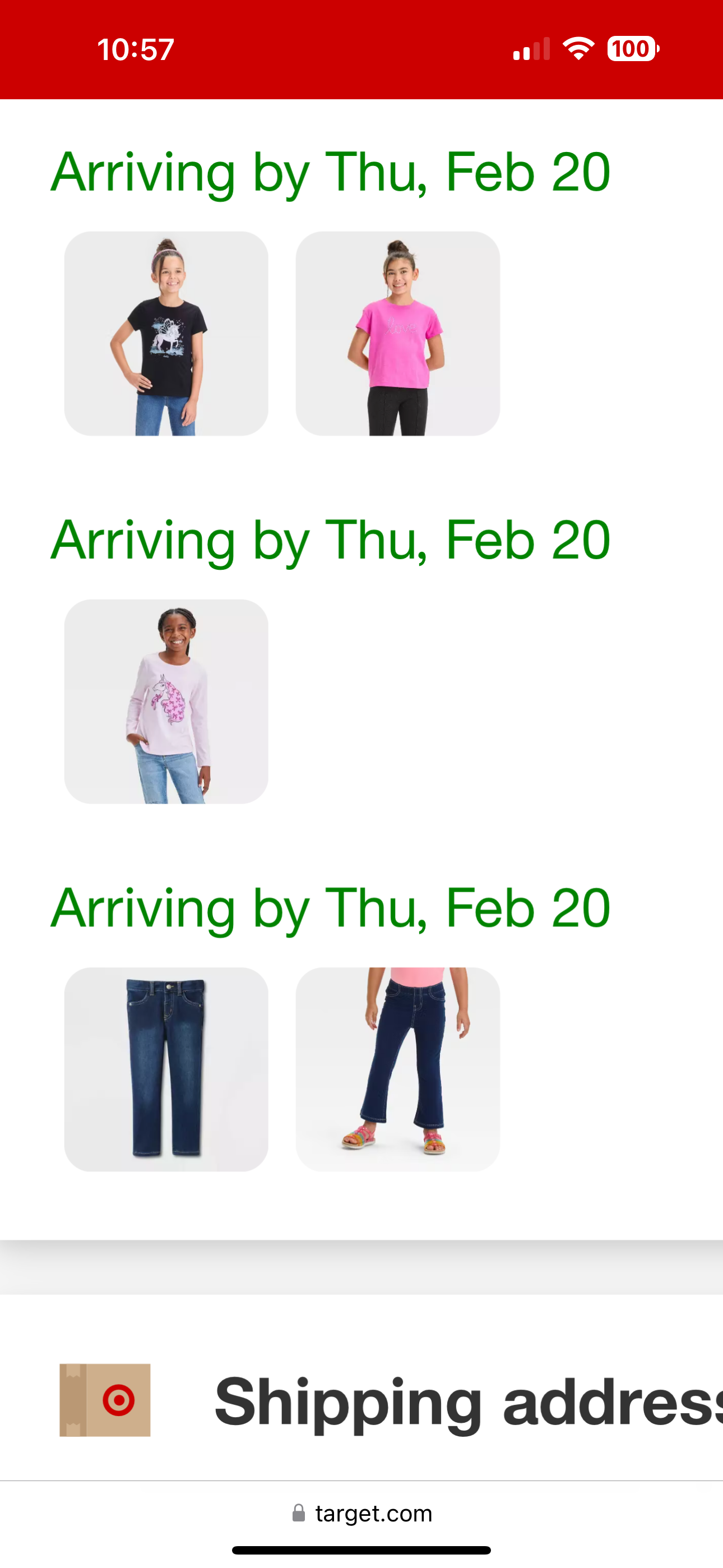Tap the target.com address bar

[361, 1513]
